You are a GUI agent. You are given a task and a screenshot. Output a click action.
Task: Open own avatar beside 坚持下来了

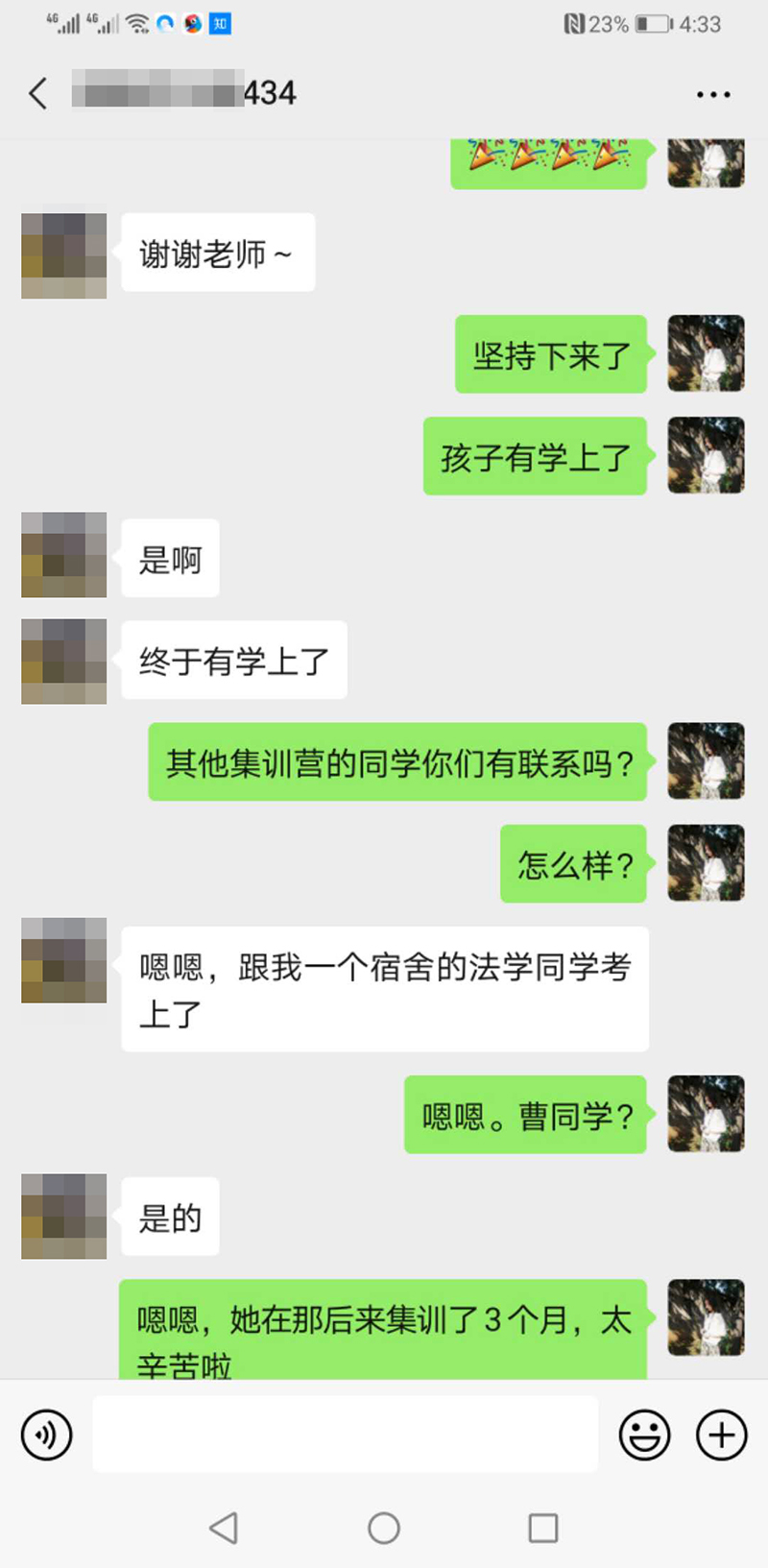coord(706,353)
